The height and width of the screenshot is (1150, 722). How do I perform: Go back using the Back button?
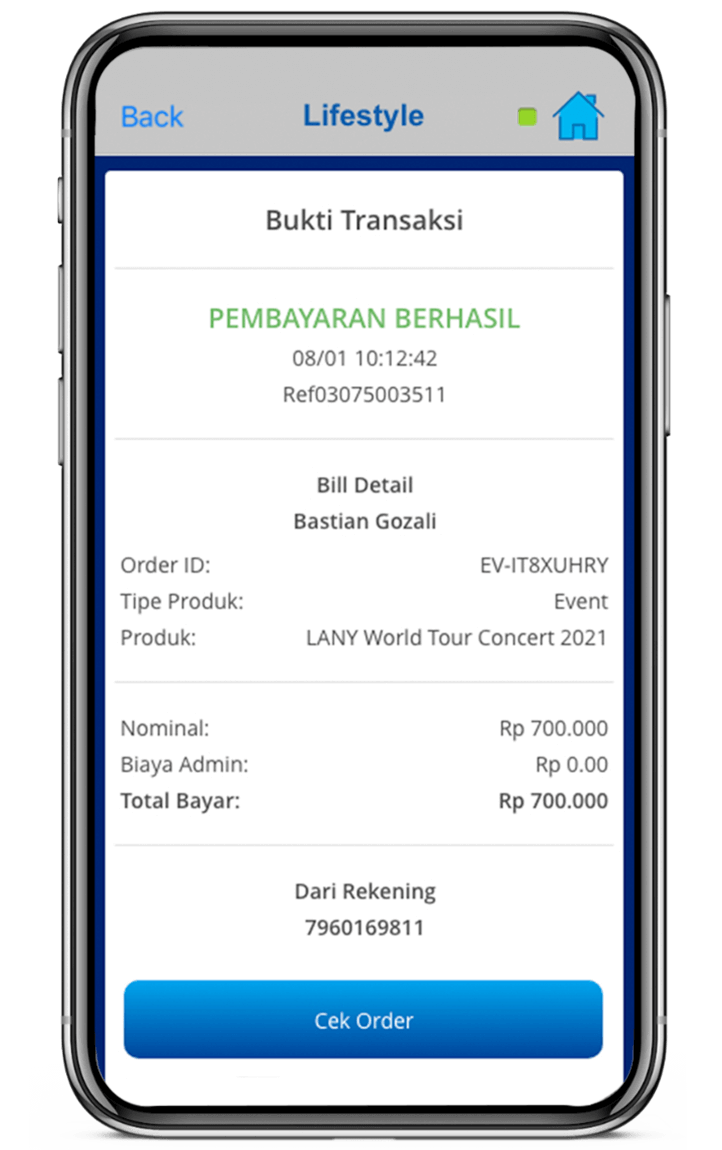[x=152, y=117]
